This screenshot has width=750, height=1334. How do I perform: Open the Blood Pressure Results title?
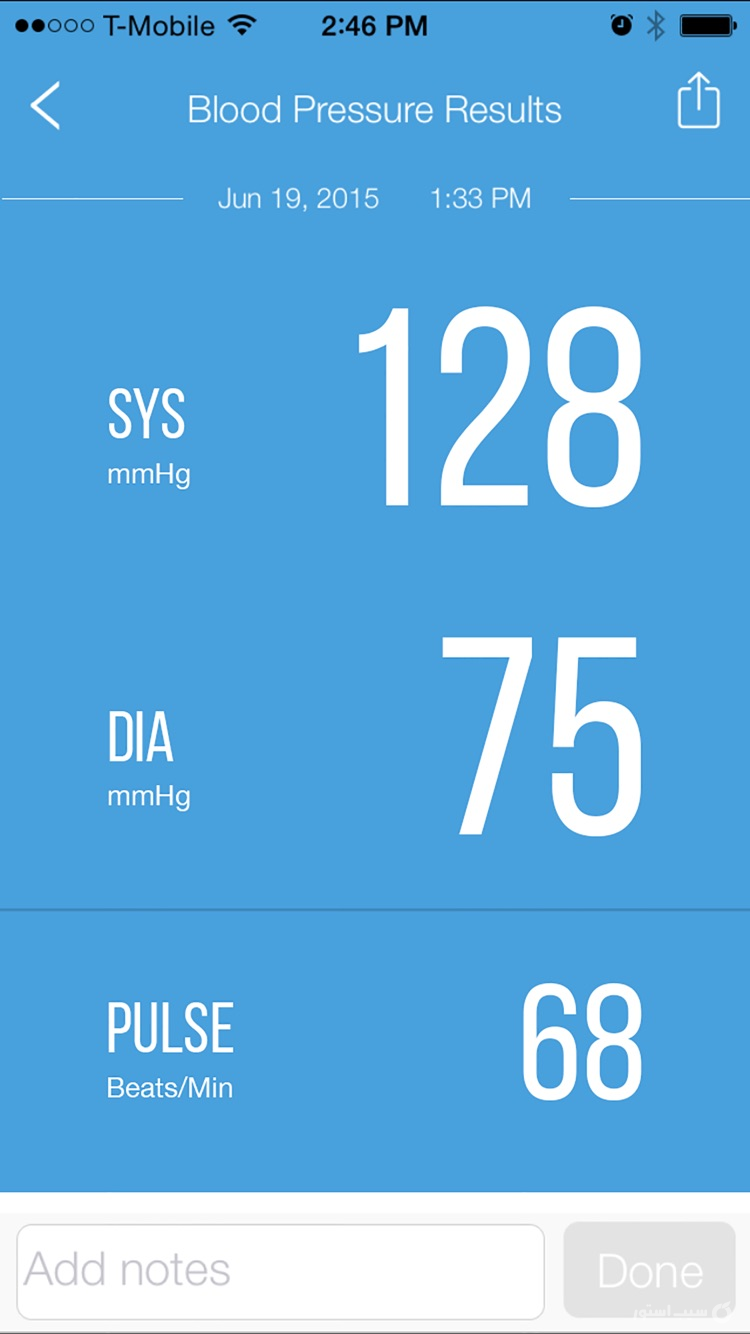[375, 109]
